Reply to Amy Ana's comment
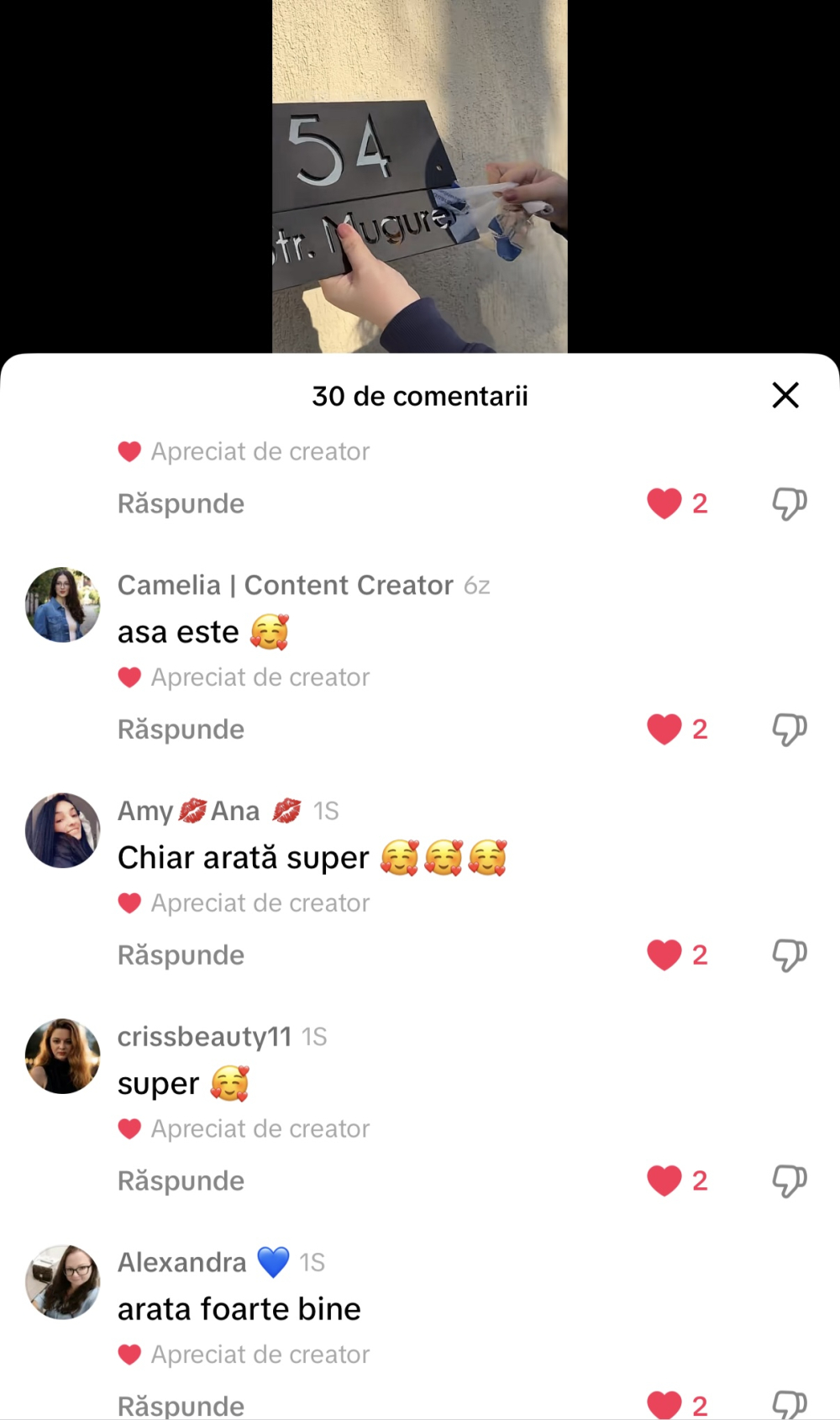 pyautogui.click(x=181, y=955)
